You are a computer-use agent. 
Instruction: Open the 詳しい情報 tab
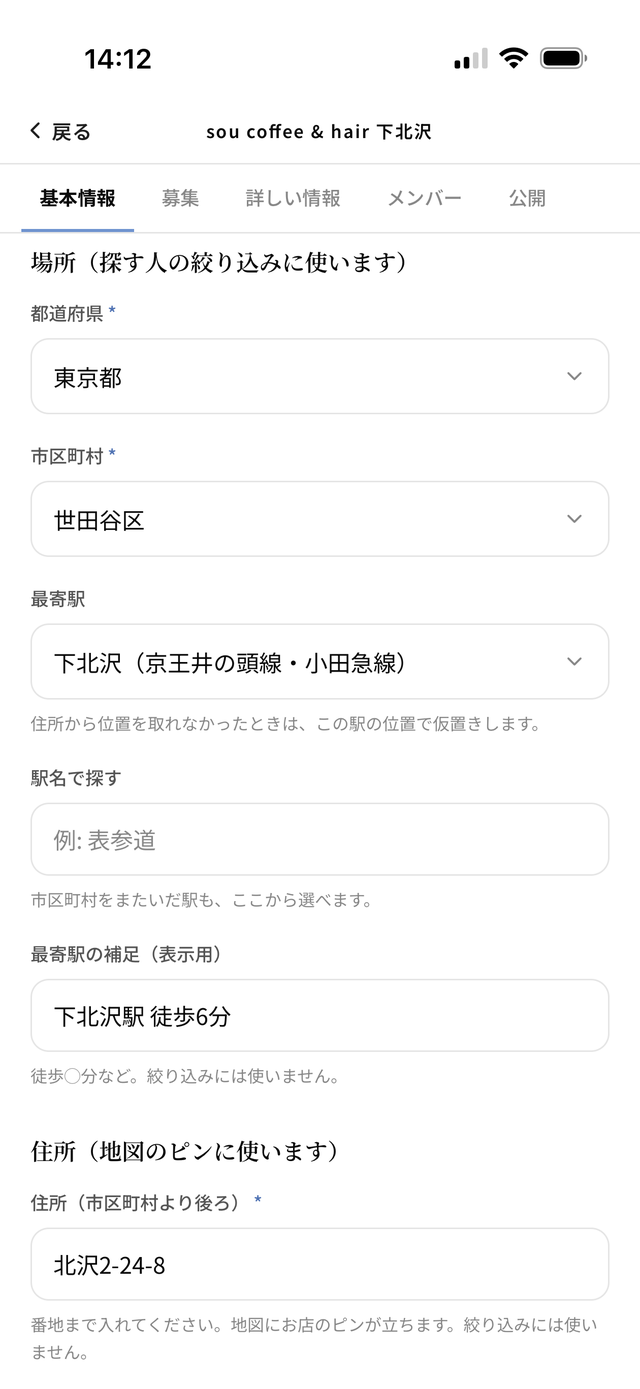[293, 198]
